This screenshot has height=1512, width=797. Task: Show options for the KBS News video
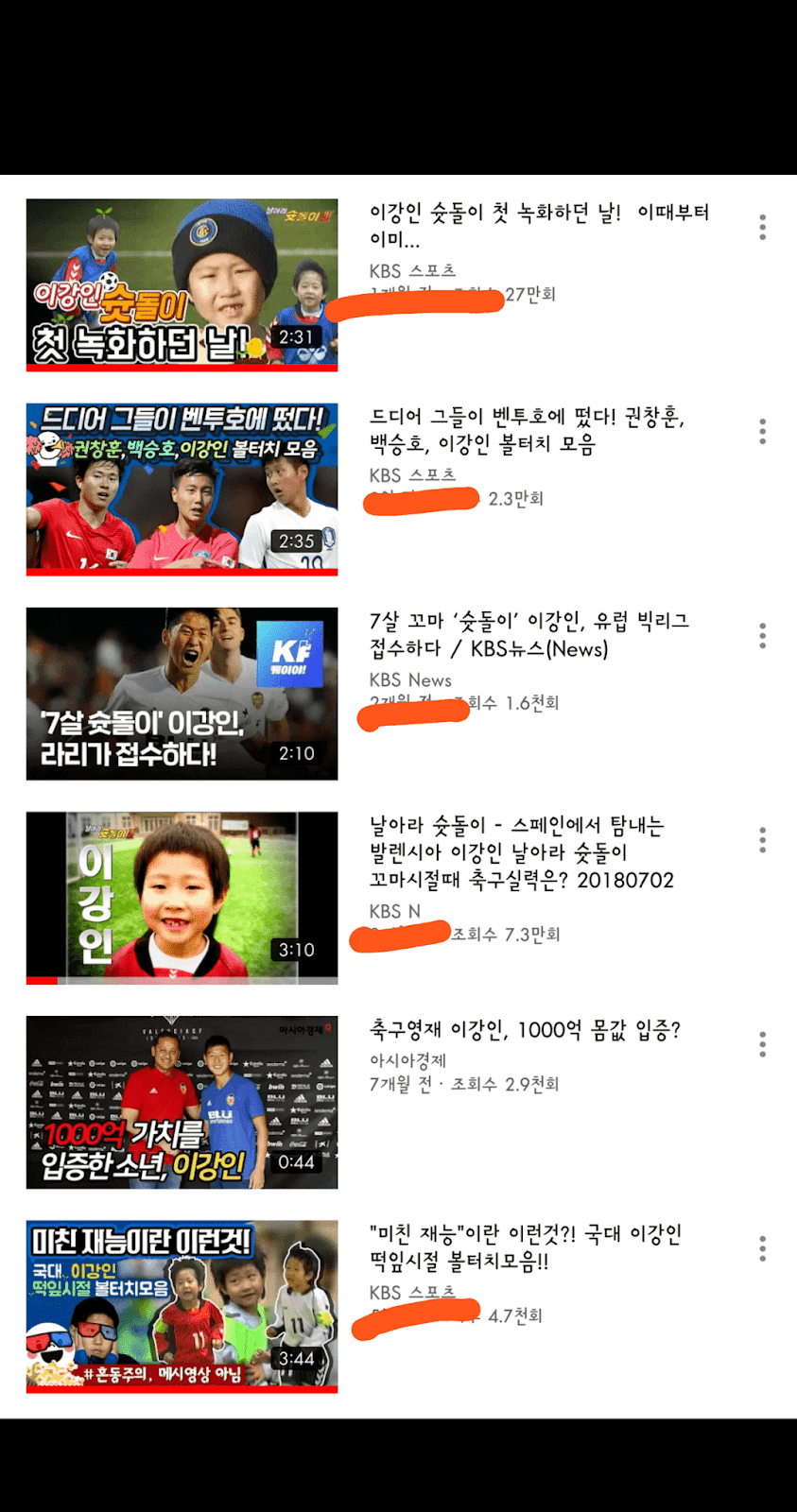pos(762,636)
